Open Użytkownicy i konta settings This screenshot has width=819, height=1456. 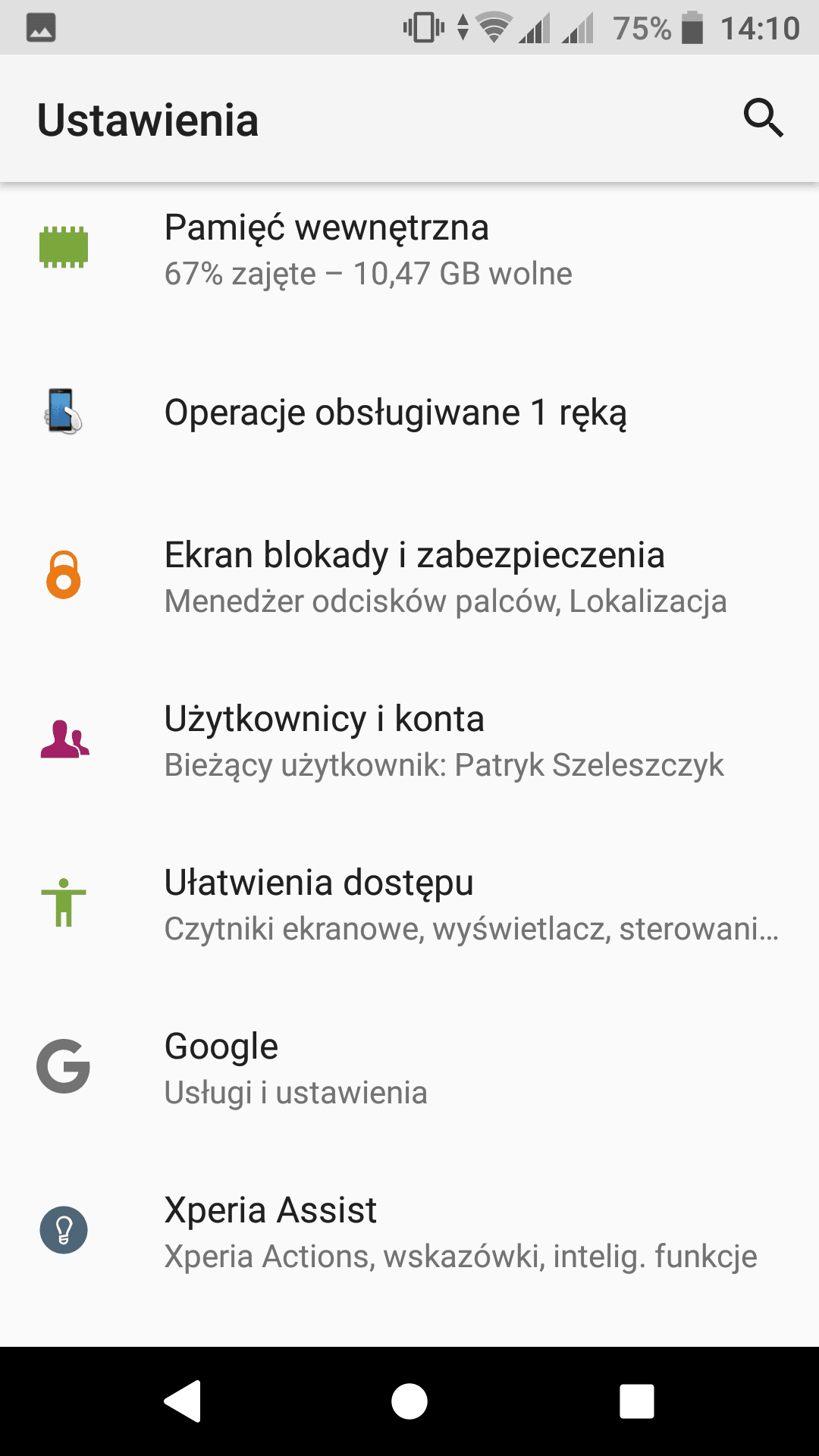pyautogui.click(x=409, y=740)
